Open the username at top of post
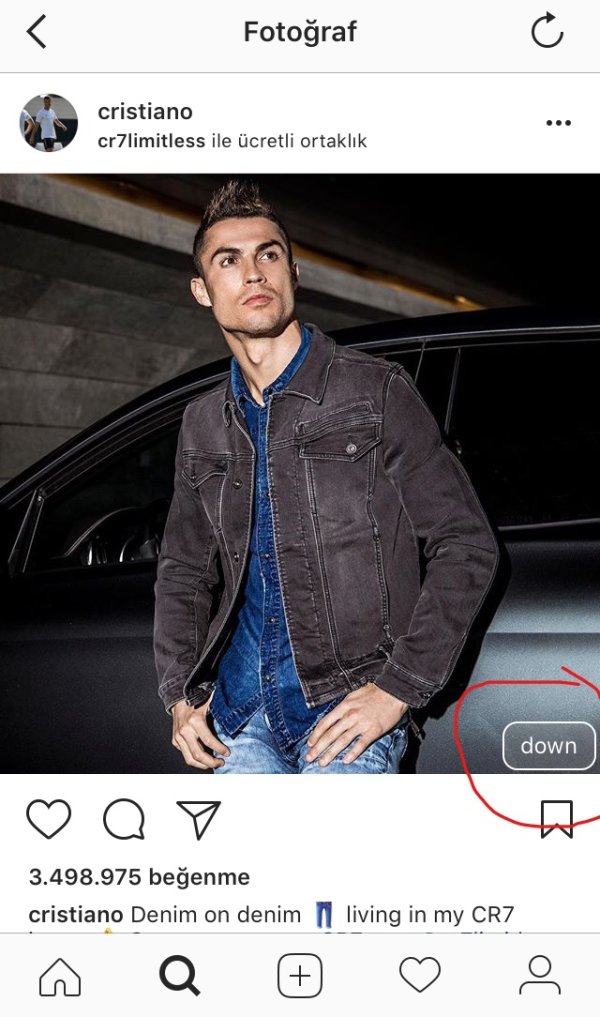 (x=145, y=112)
